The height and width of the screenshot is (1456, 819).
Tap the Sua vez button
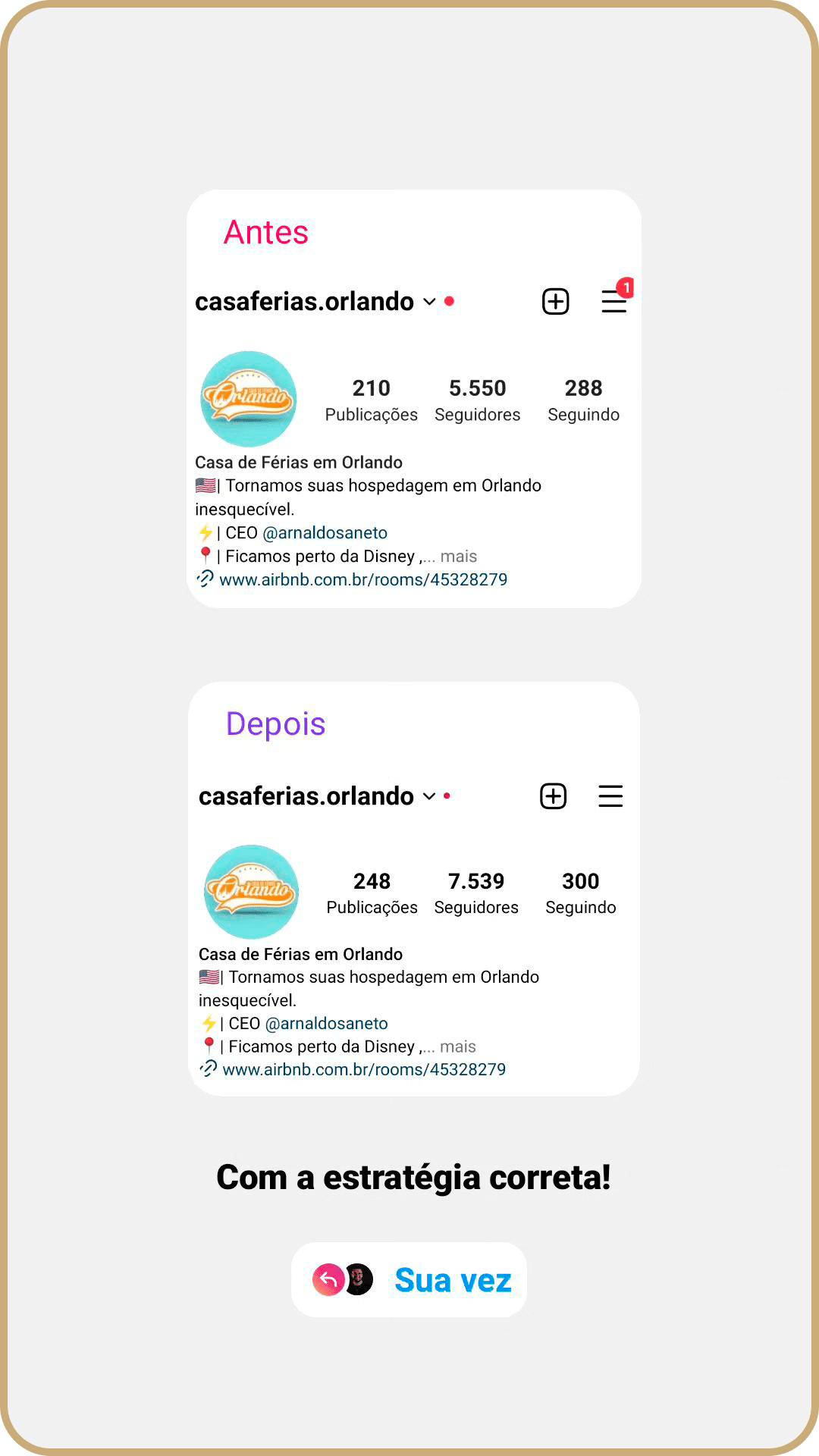pos(453,1279)
